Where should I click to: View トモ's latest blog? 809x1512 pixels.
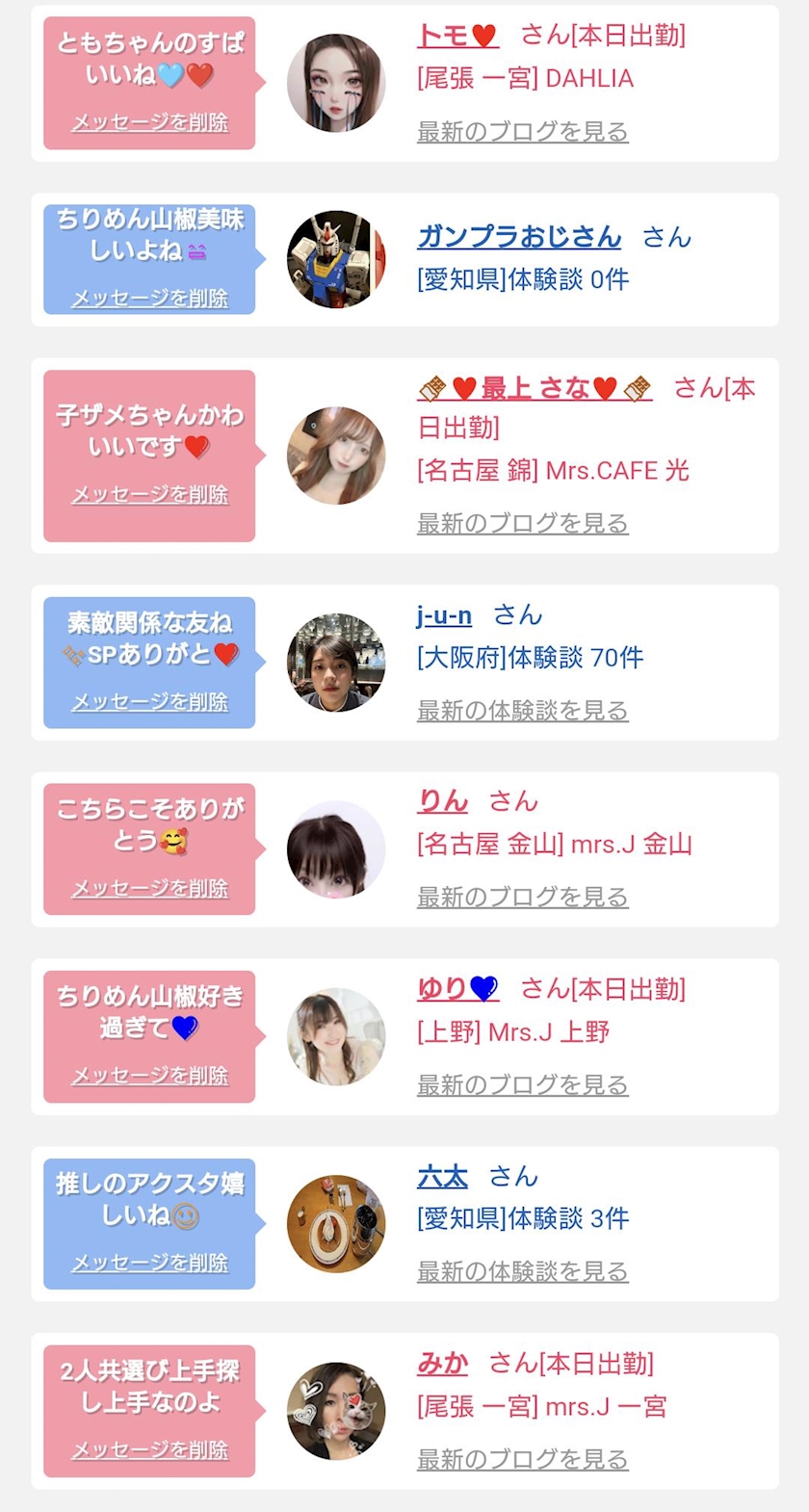click(522, 132)
